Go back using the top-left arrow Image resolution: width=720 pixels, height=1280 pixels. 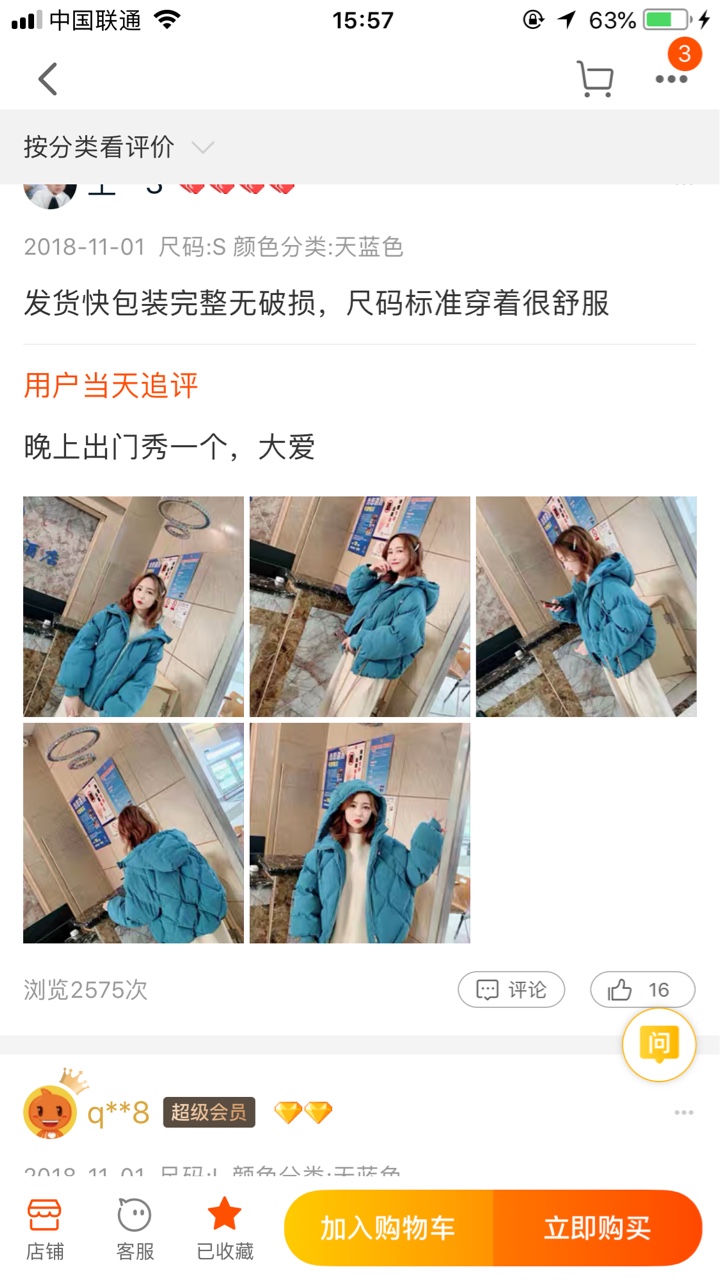pos(47,79)
